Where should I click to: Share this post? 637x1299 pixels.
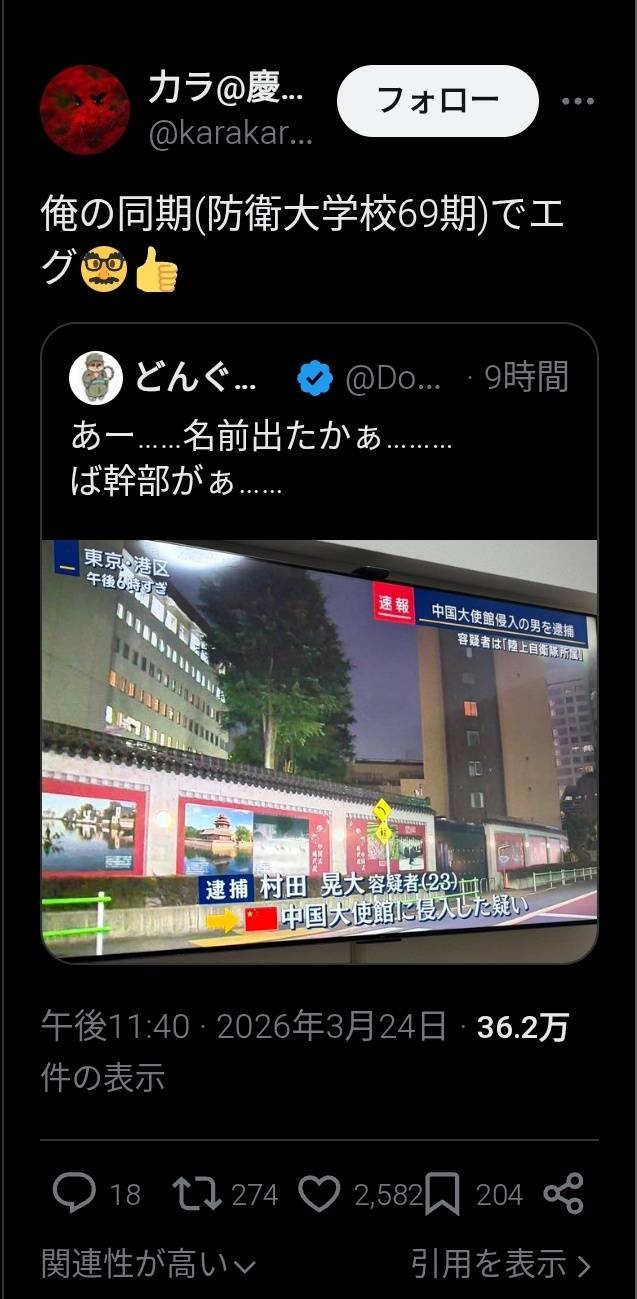point(563,1193)
